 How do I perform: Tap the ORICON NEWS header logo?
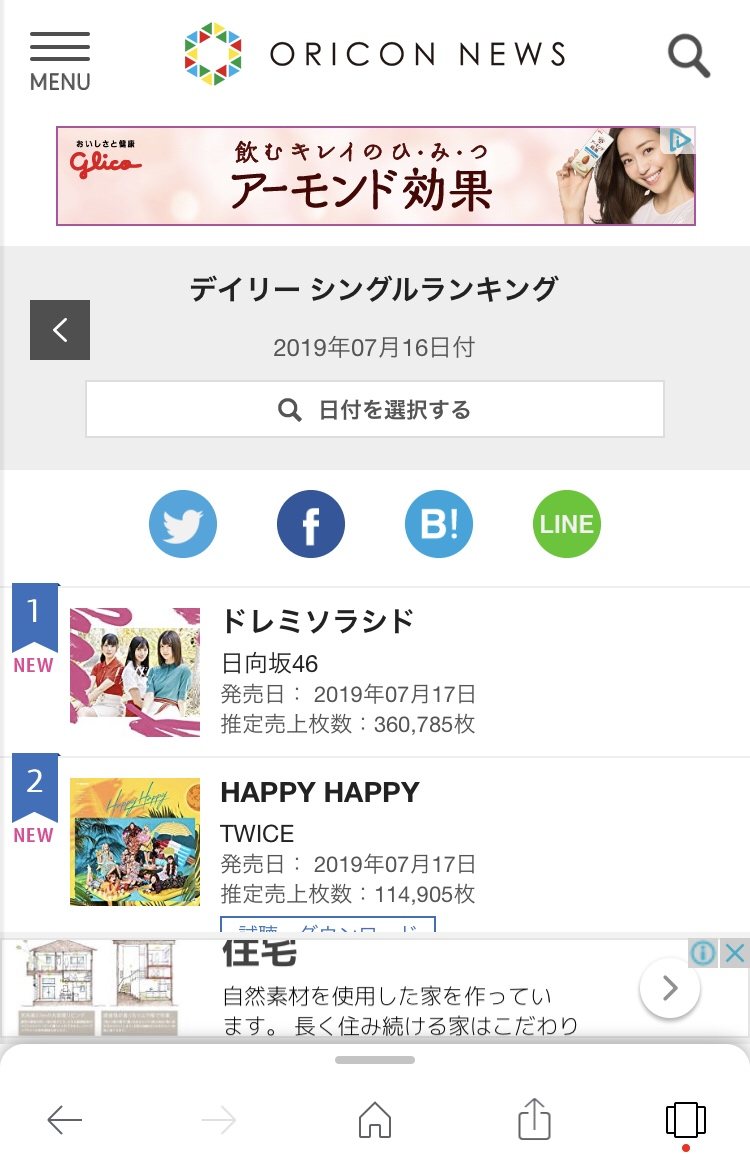point(376,54)
